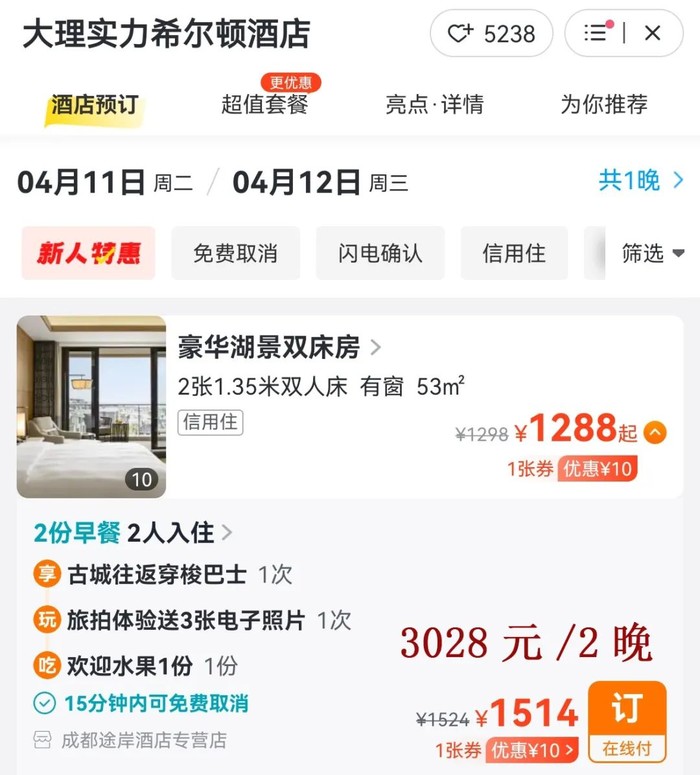Collapse the room price list chevron
Viewport: 700px width, 775px height.
(x=656, y=433)
